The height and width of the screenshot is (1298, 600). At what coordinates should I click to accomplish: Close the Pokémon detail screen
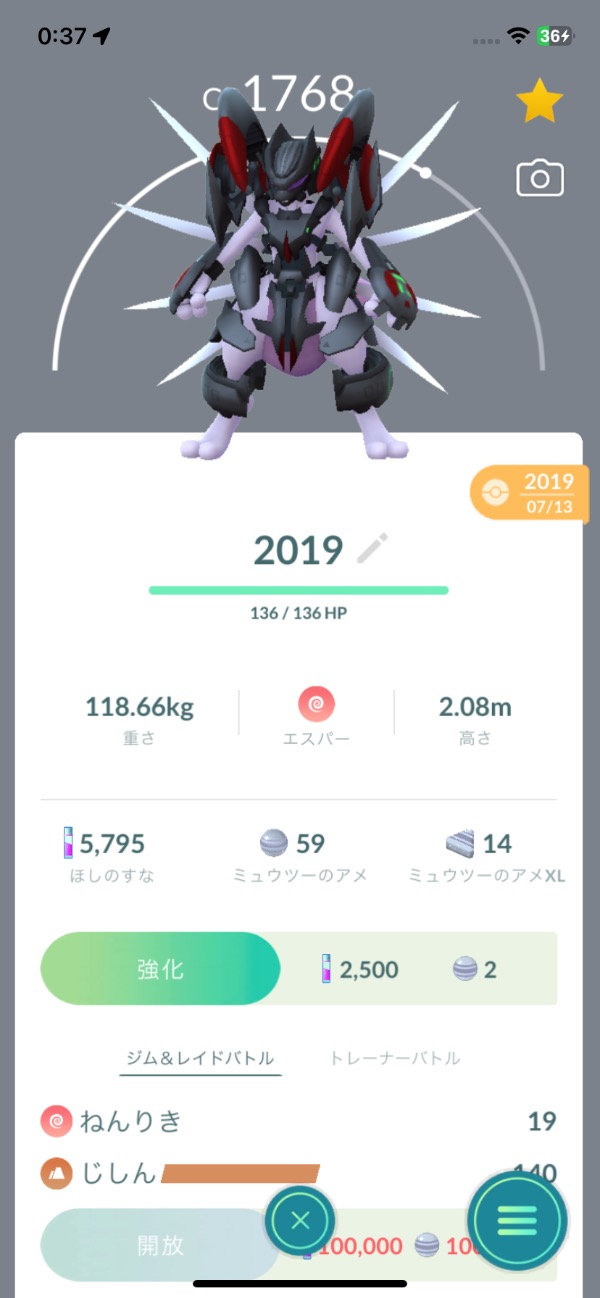[299, 1221]
